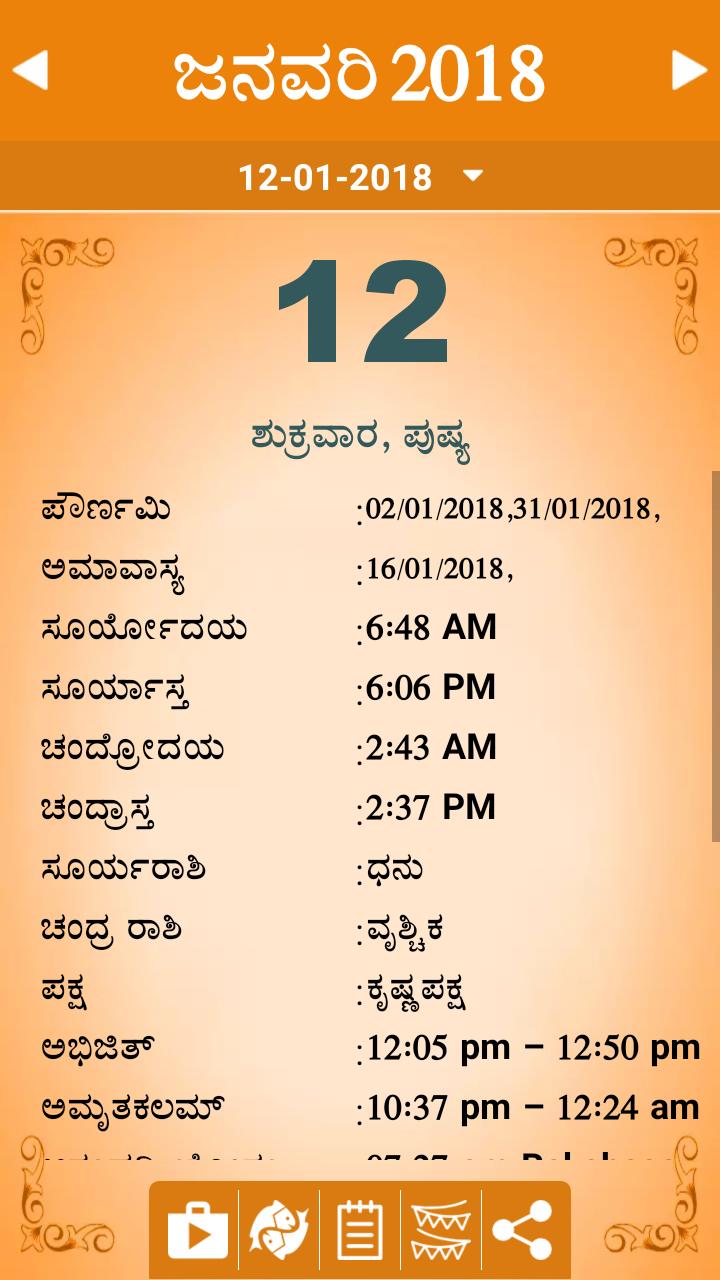Image resolution: width=720 pixels, height=1280 pixels.
Task: Open the horoscope fish icon
Action: tap(279, 1230)
